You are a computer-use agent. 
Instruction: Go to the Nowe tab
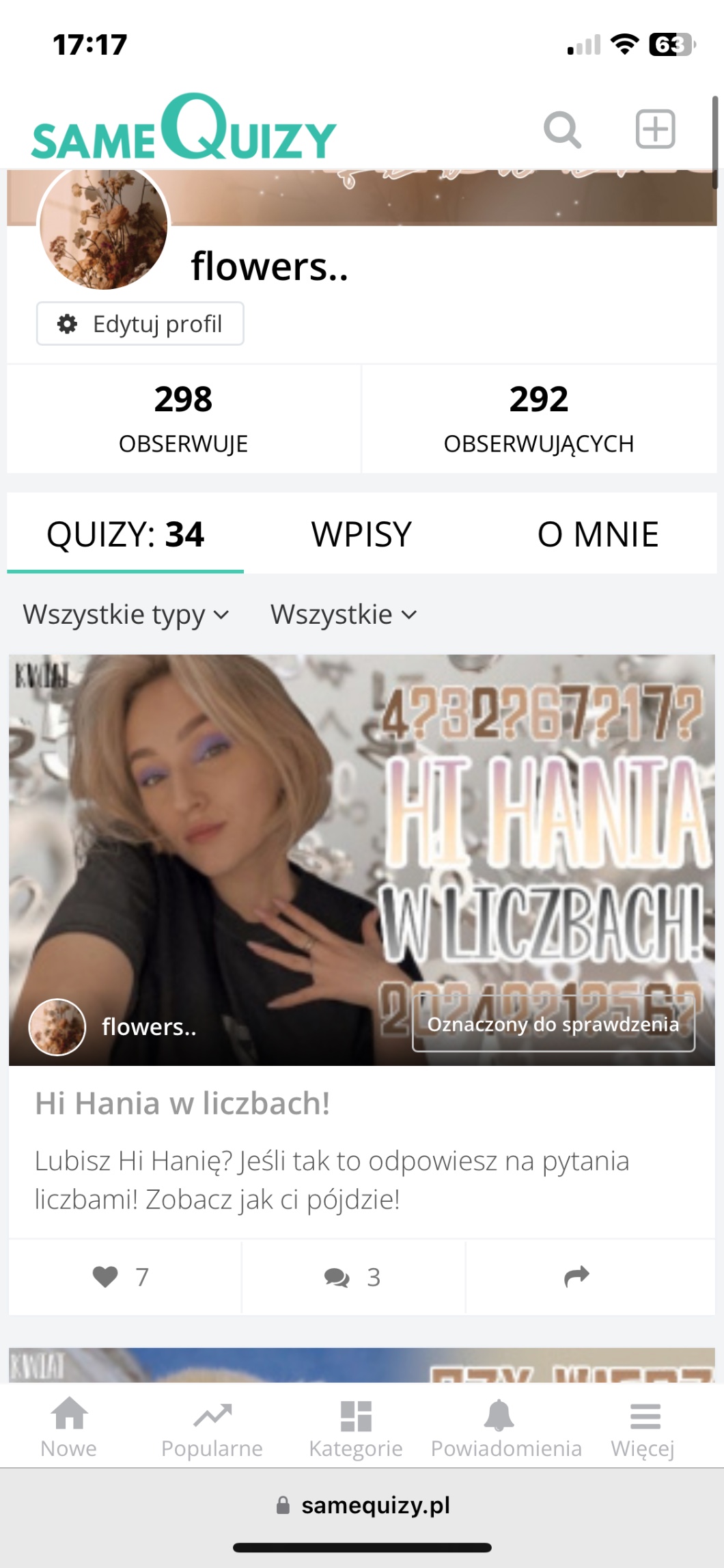[x=69, y=1427]
